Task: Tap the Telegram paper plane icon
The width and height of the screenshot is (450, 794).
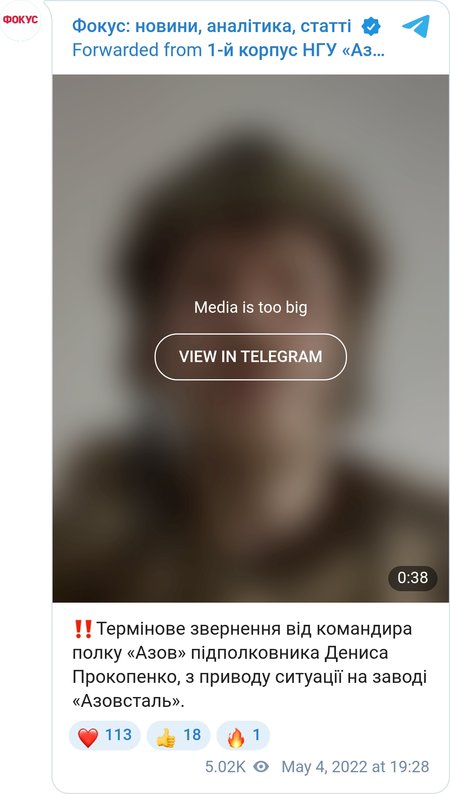Action: tap(416, 26)
